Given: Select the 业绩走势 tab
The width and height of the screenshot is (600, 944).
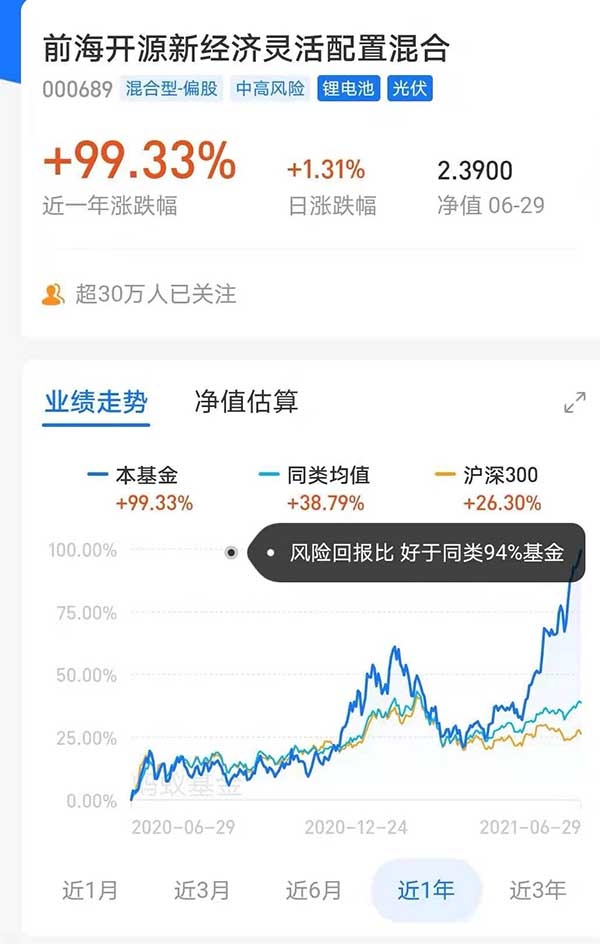Looking at the screenshot, I should click(x=96, y=402).
